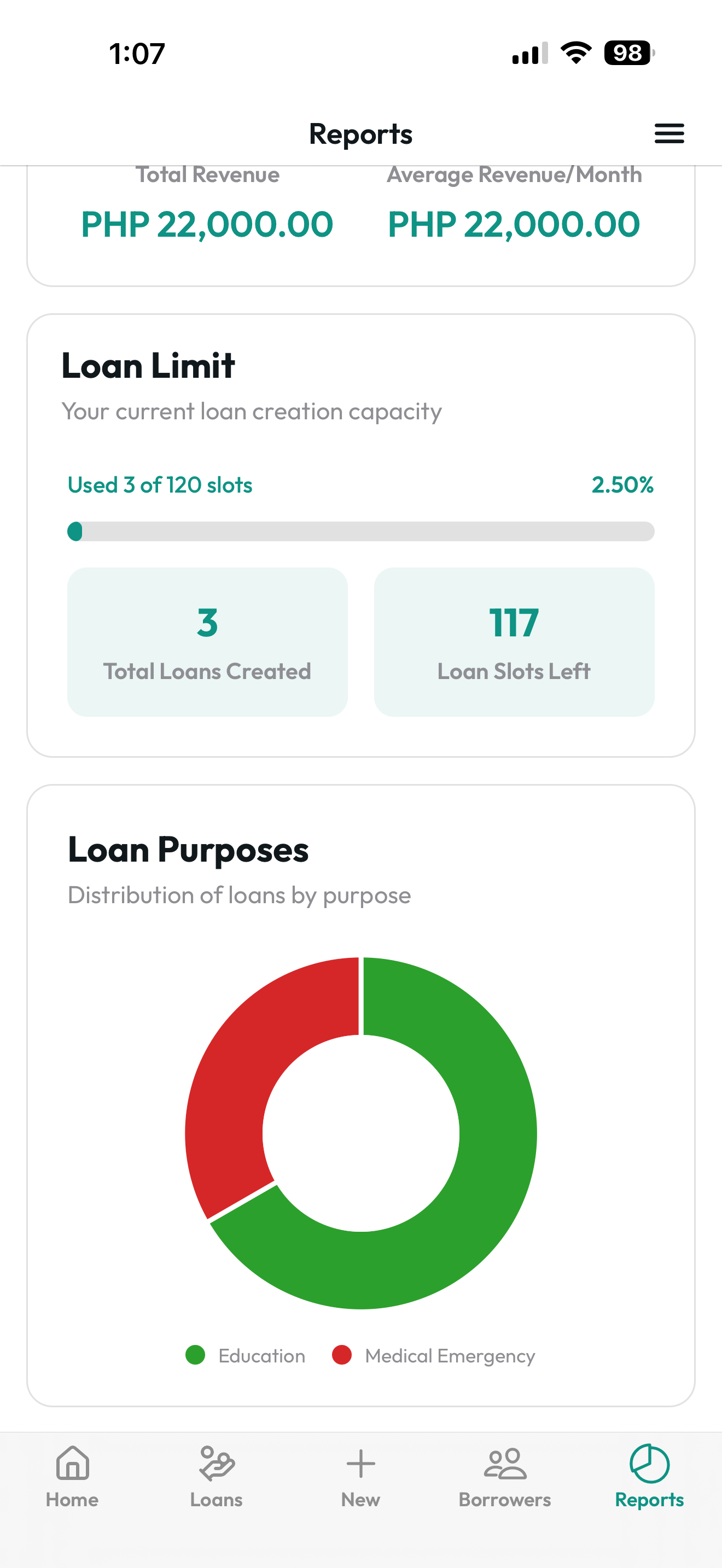Image resolution: width=722 pixels, height=1568 pixels.
Task: Tap the cellular signal bars icon
Action: pos(529,54)
